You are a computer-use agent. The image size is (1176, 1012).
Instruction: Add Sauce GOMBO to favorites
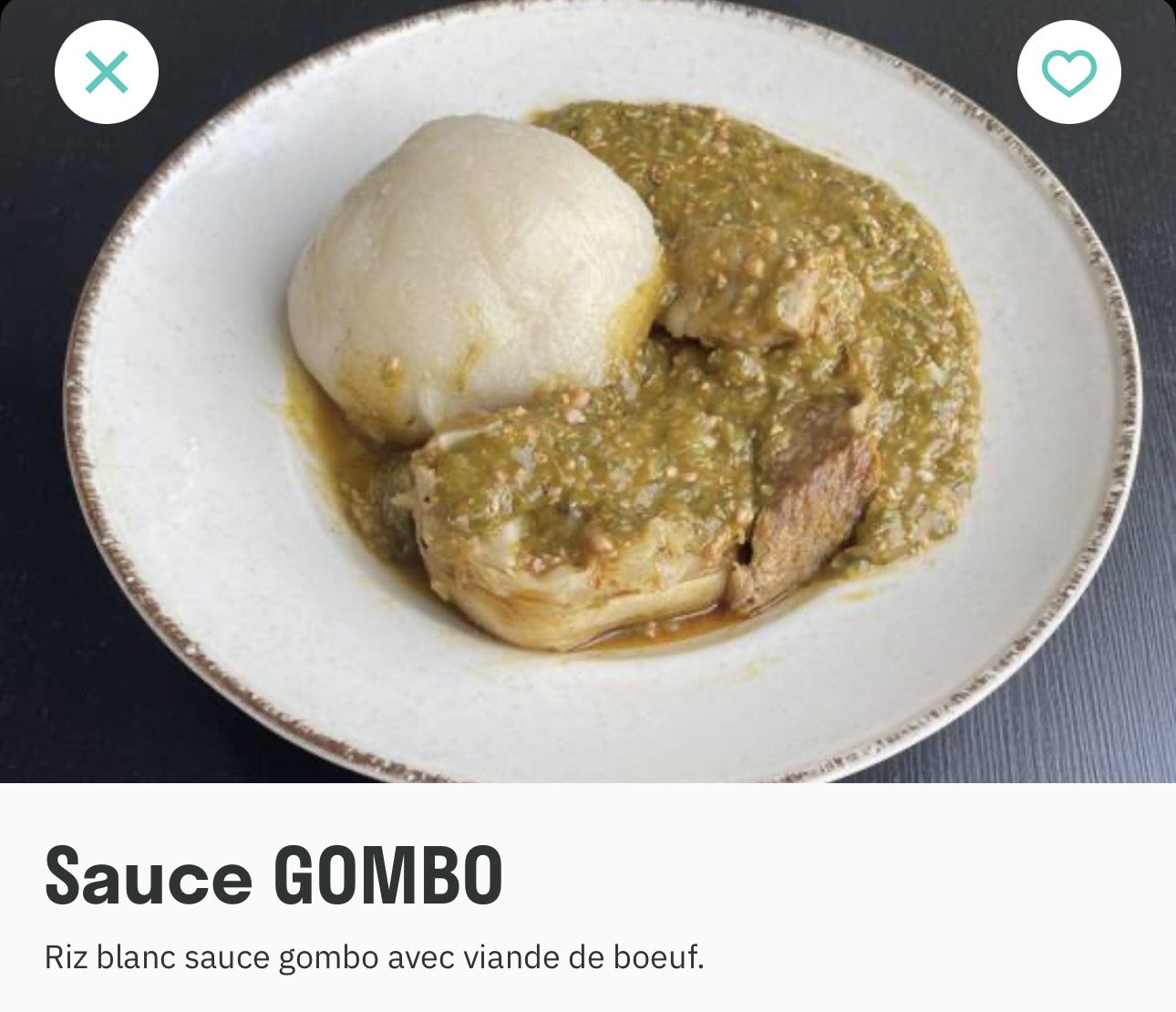(x=1068, y=72)
